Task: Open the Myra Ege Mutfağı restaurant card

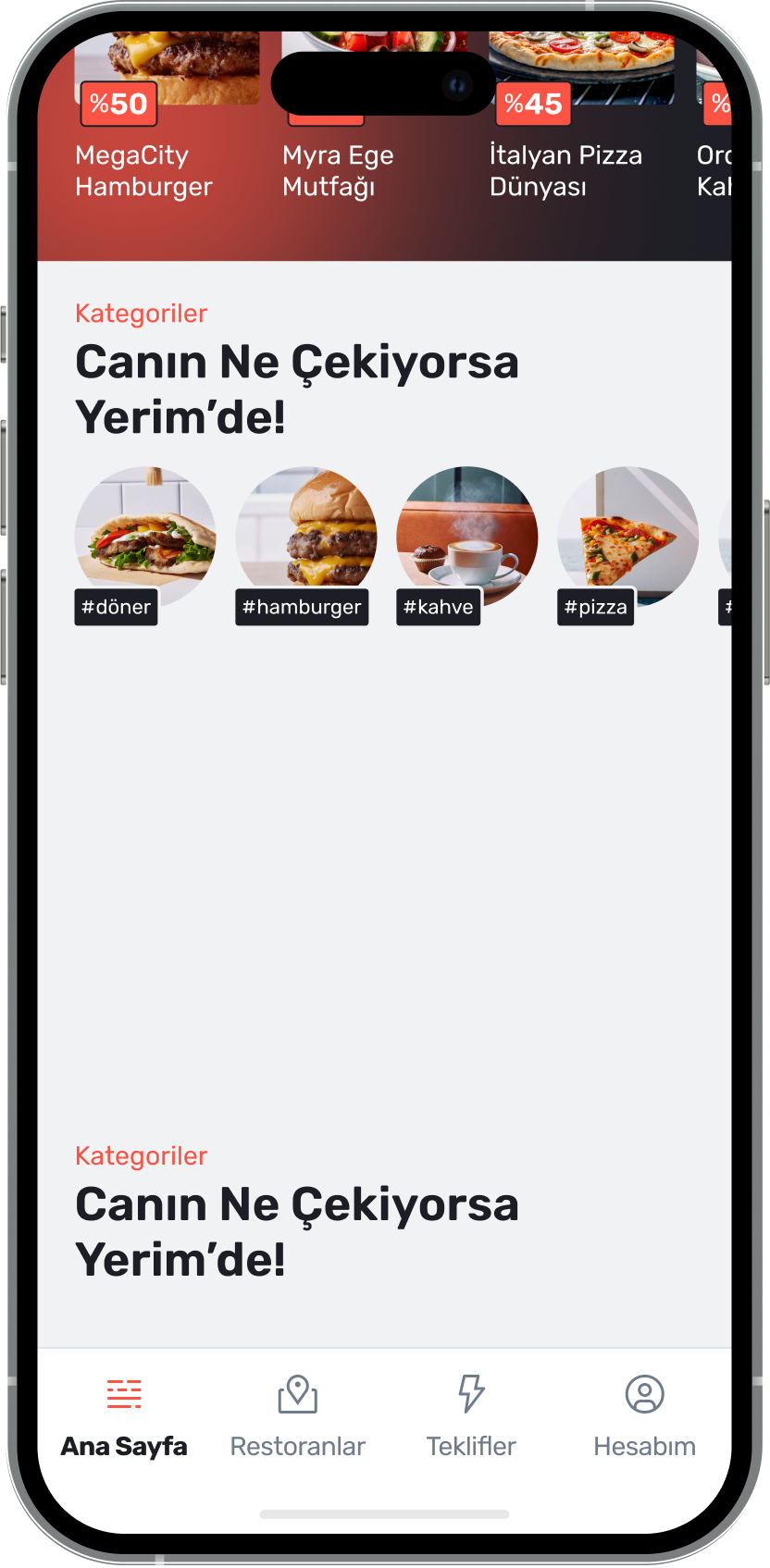Action: click(x=339, y=171)
